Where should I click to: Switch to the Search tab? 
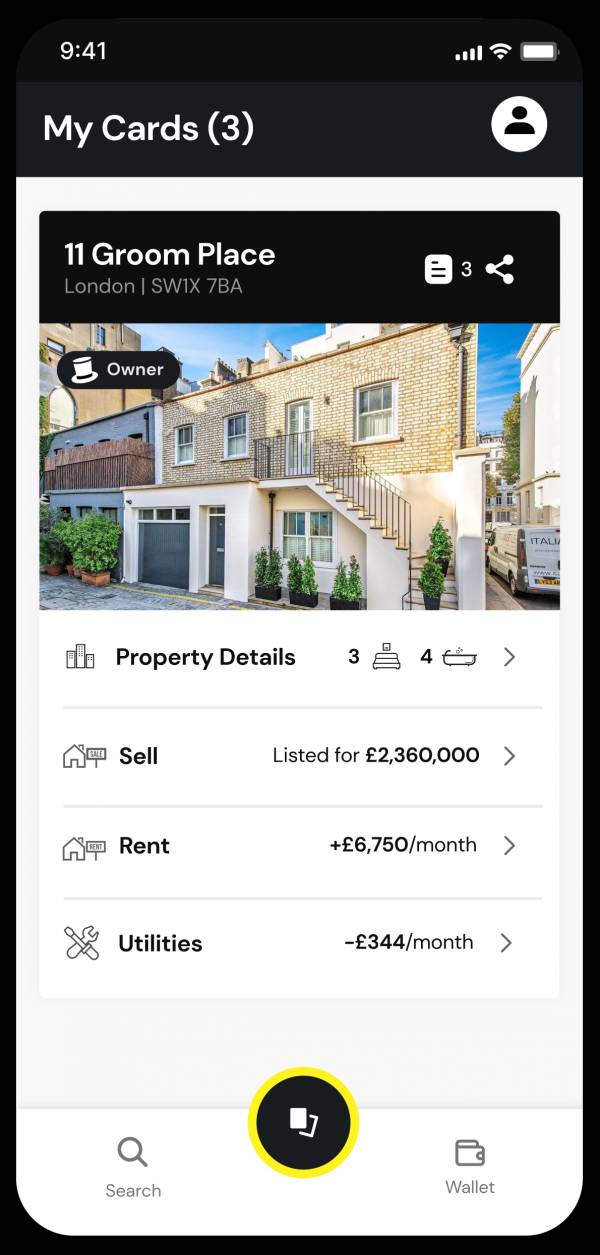click(x=133, y=1166)
